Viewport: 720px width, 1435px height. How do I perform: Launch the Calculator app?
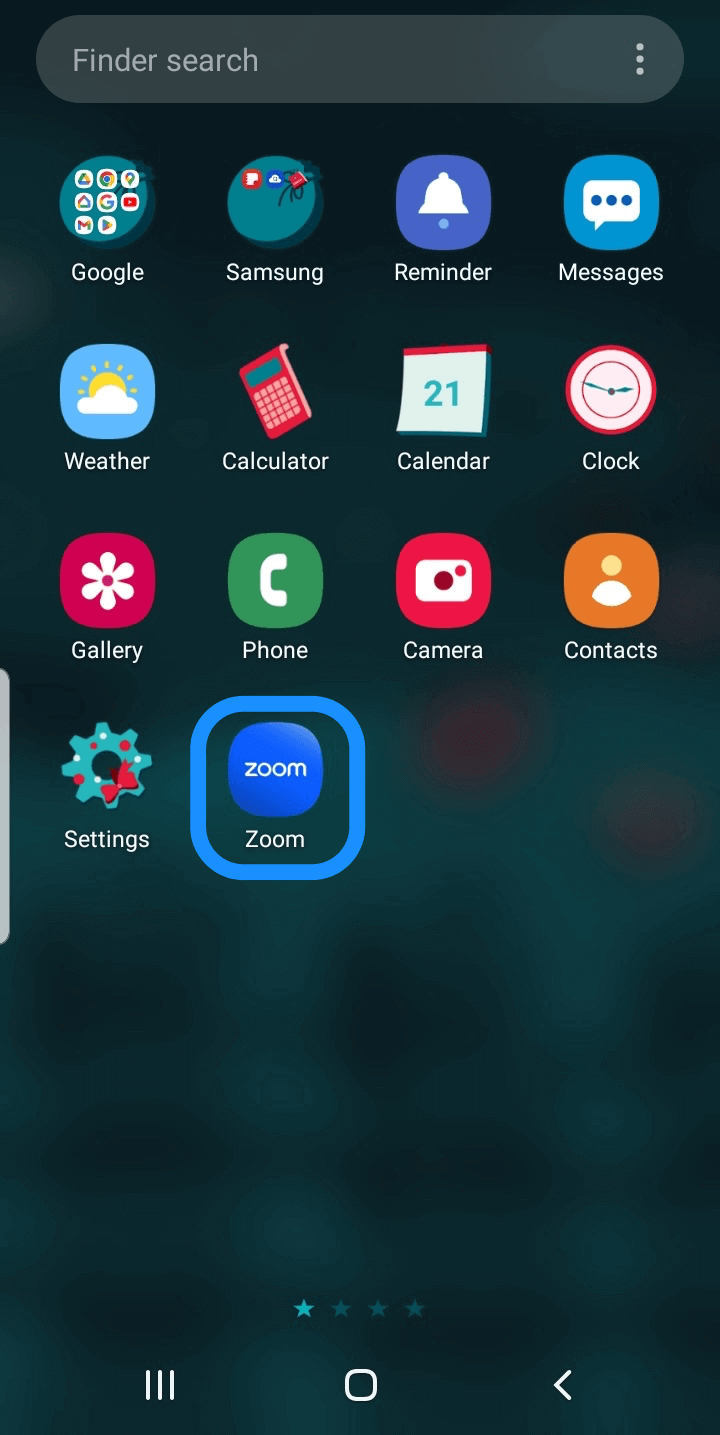[275, 392]
